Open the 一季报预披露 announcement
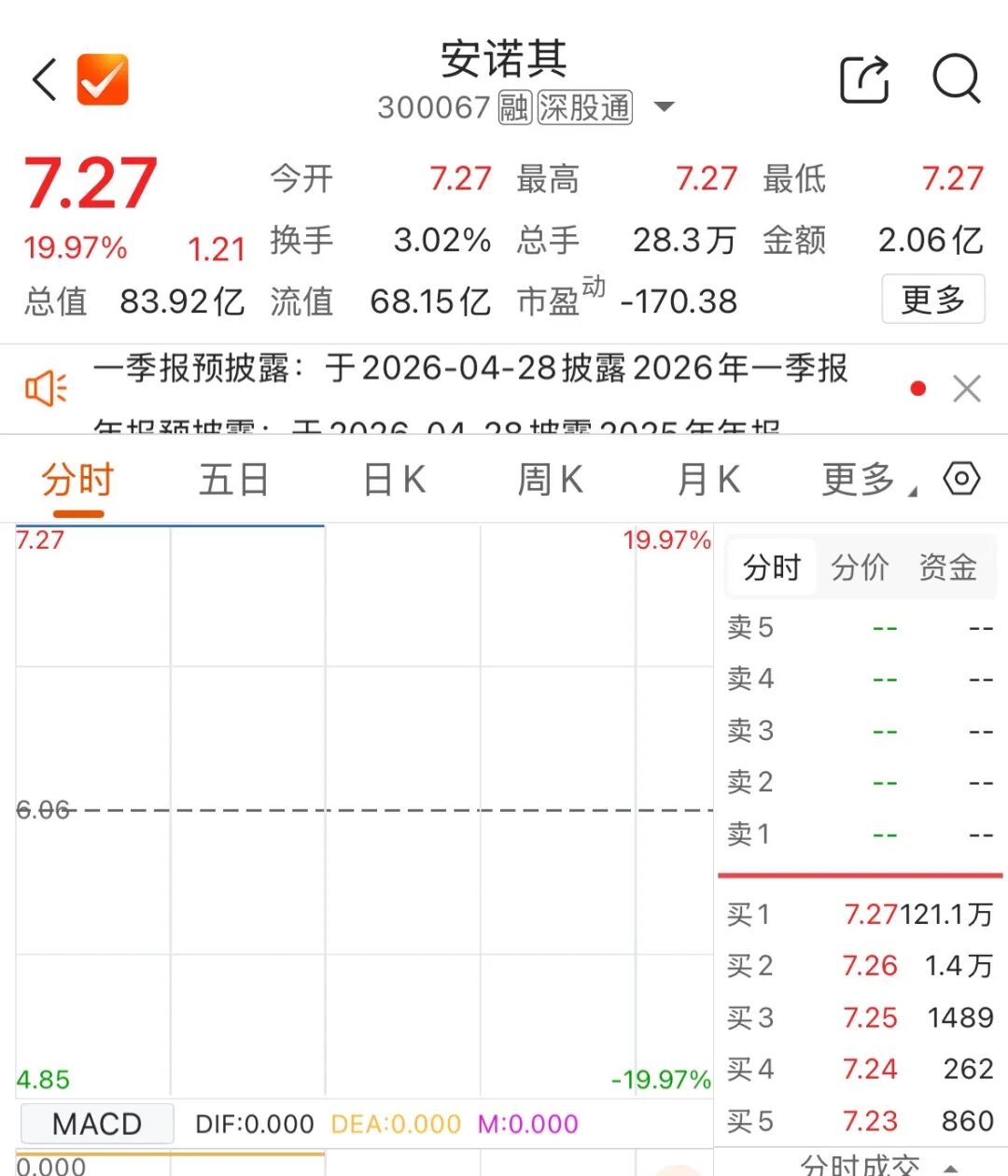Viewport: 1008px width, 1176px height. [x=470, y=370]
